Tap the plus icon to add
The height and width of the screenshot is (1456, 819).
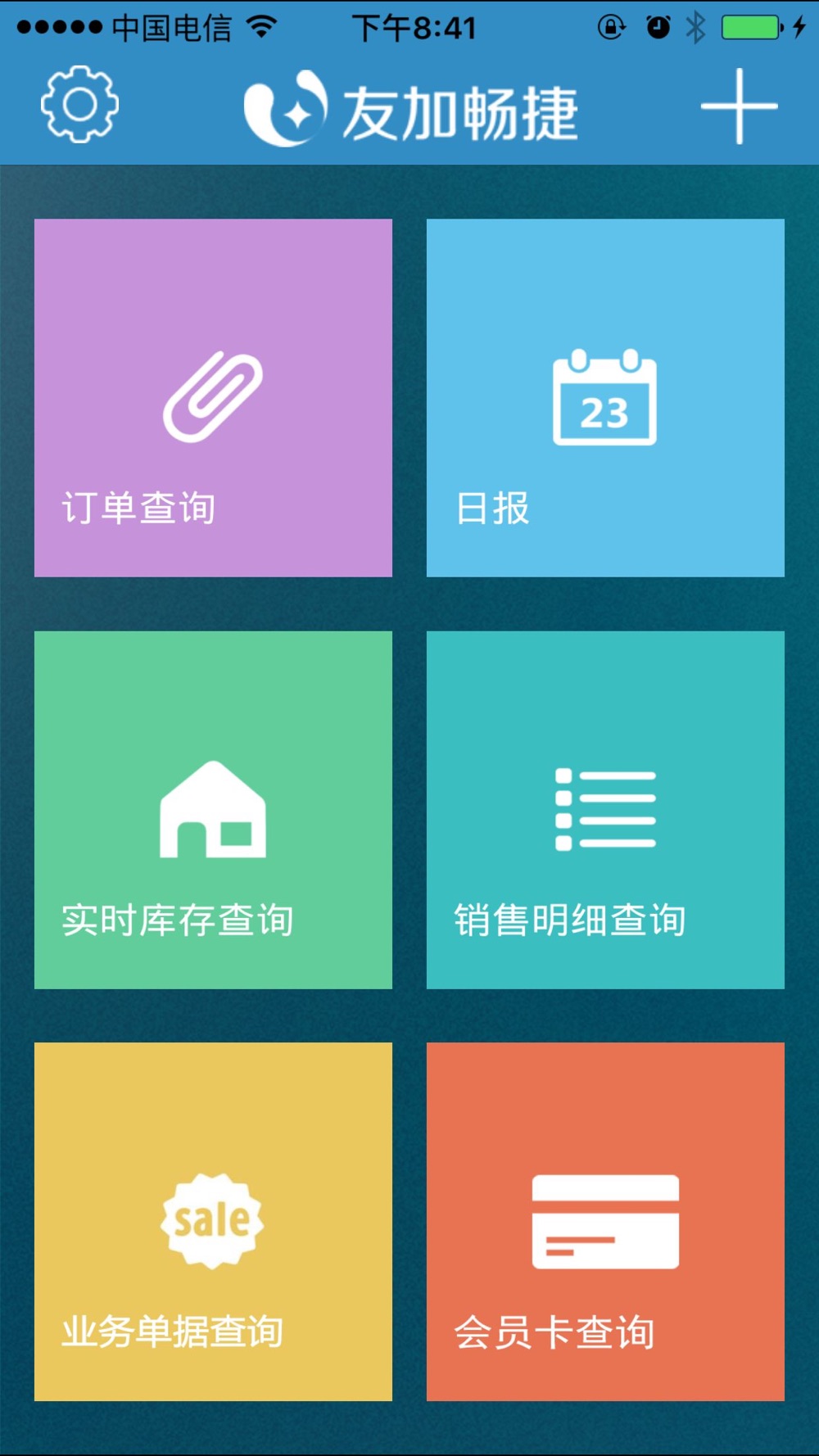(739, 106)
